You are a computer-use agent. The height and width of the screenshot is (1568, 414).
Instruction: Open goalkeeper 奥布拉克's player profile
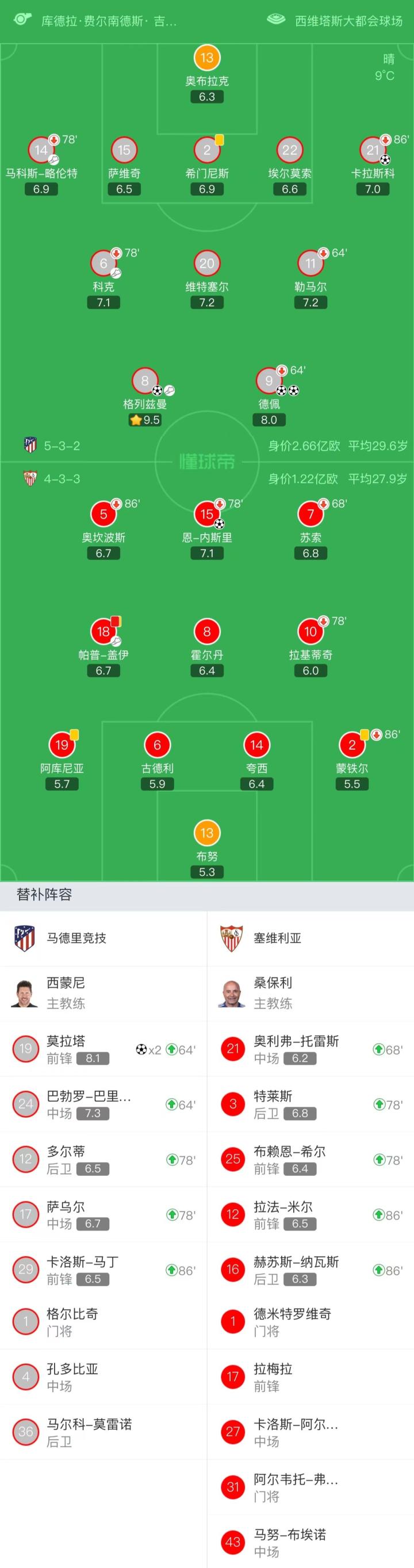pos(207,74)
